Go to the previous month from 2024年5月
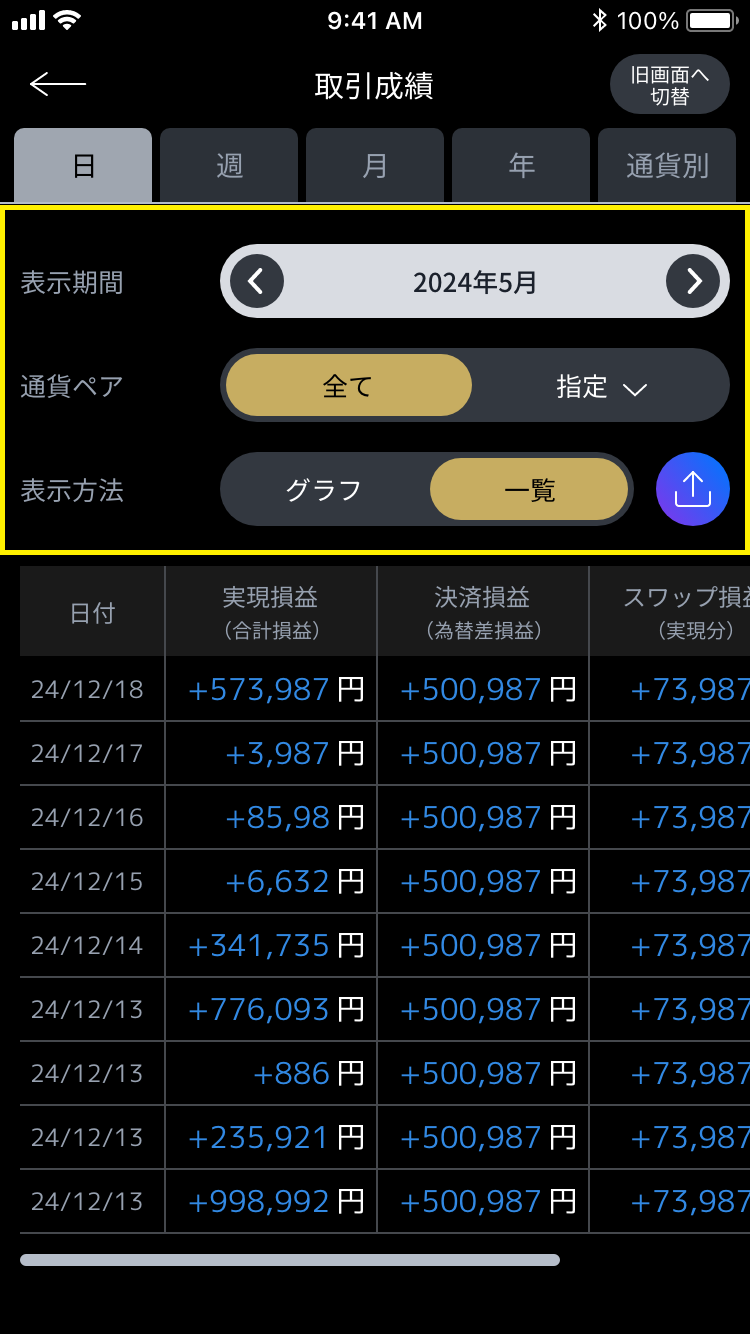750x1334 pixels. click(x=257, y=281)
